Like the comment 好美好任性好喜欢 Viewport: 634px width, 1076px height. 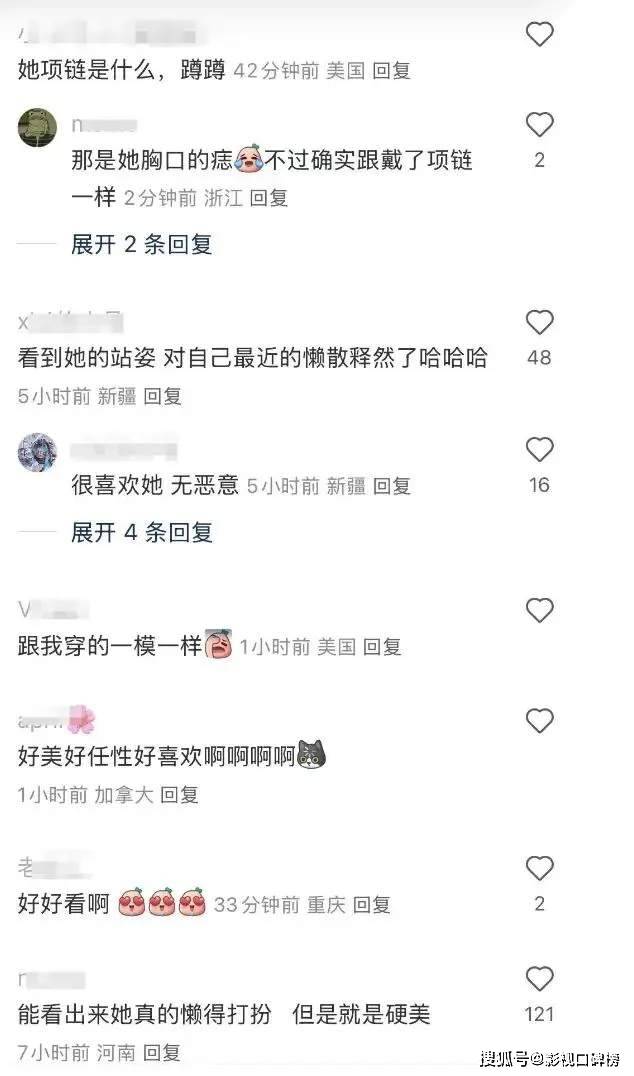tap(539, 721)
